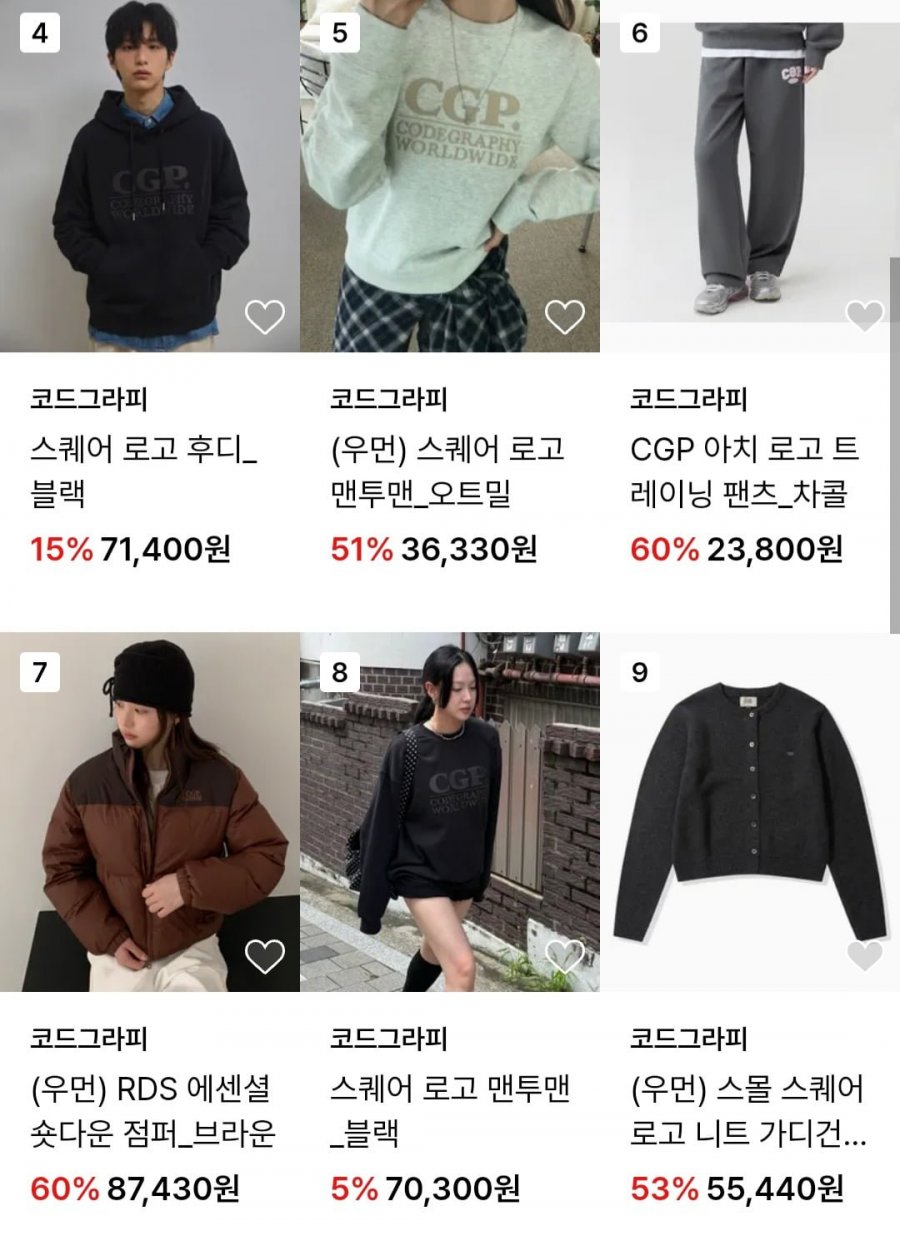Like the 스퀘어 로고 후디_블랙 item
The width and height of the screenshot is (900, 1236).
pos(265,318)
